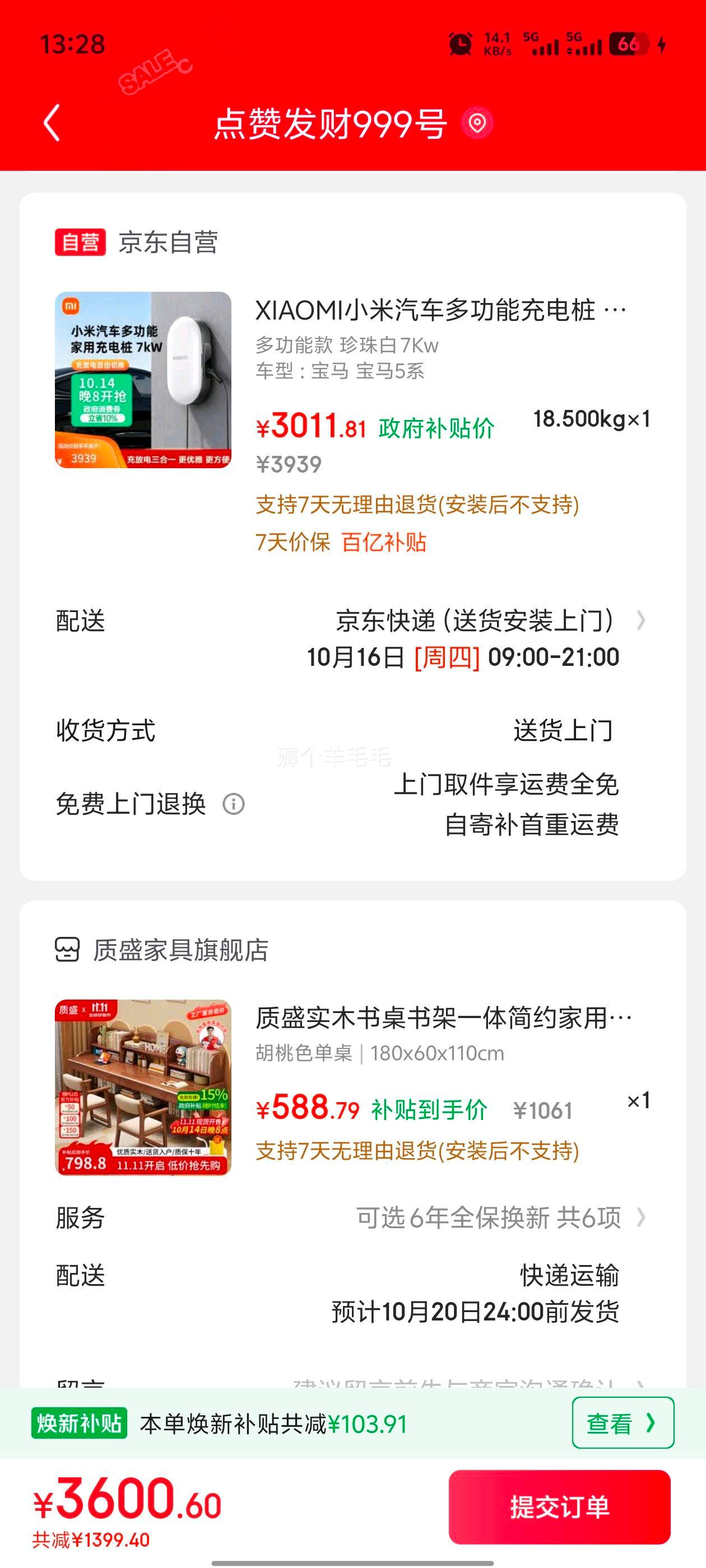Screen dimensions: 706x1568
Task: Open the 质盛实木书桌 product image
Action: point(143,1087)
